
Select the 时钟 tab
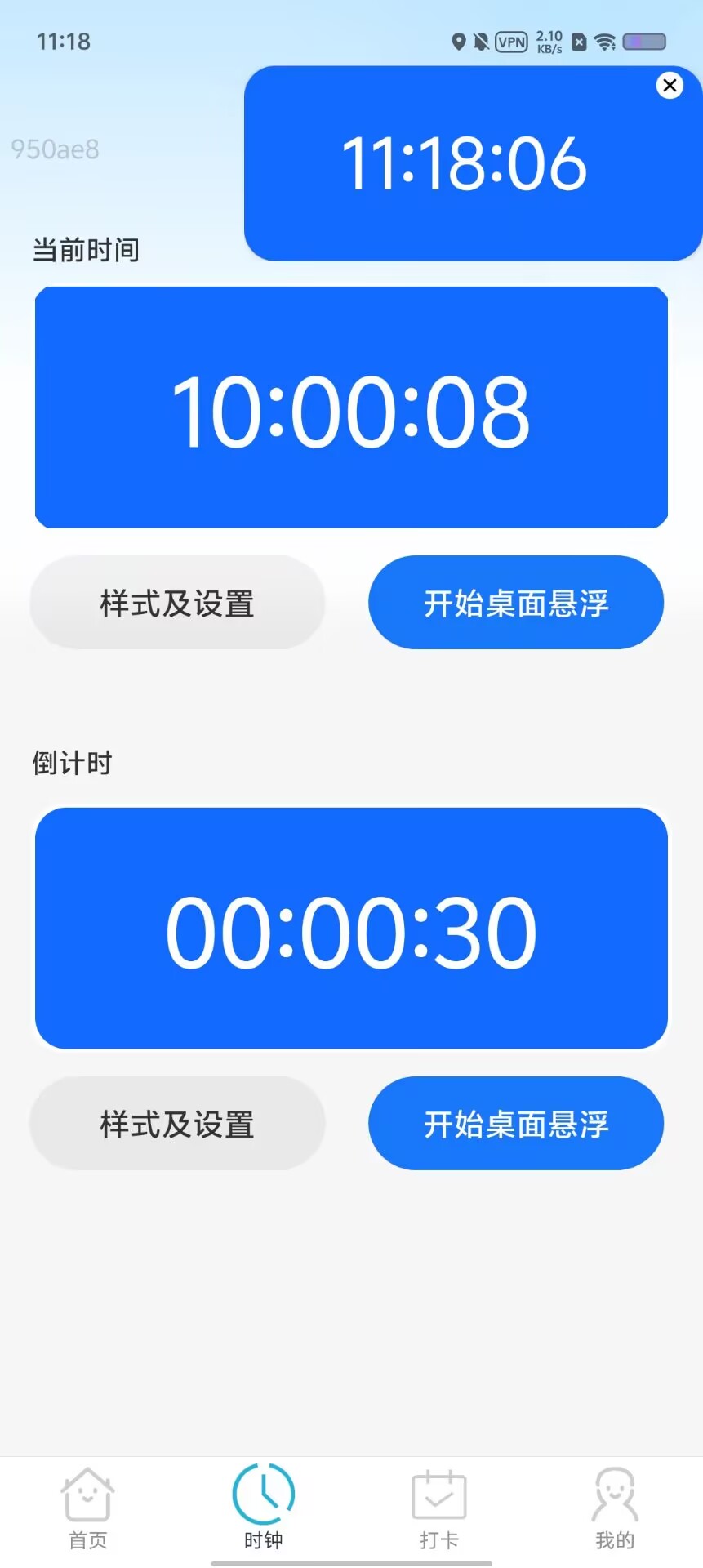click(264, 1509)
